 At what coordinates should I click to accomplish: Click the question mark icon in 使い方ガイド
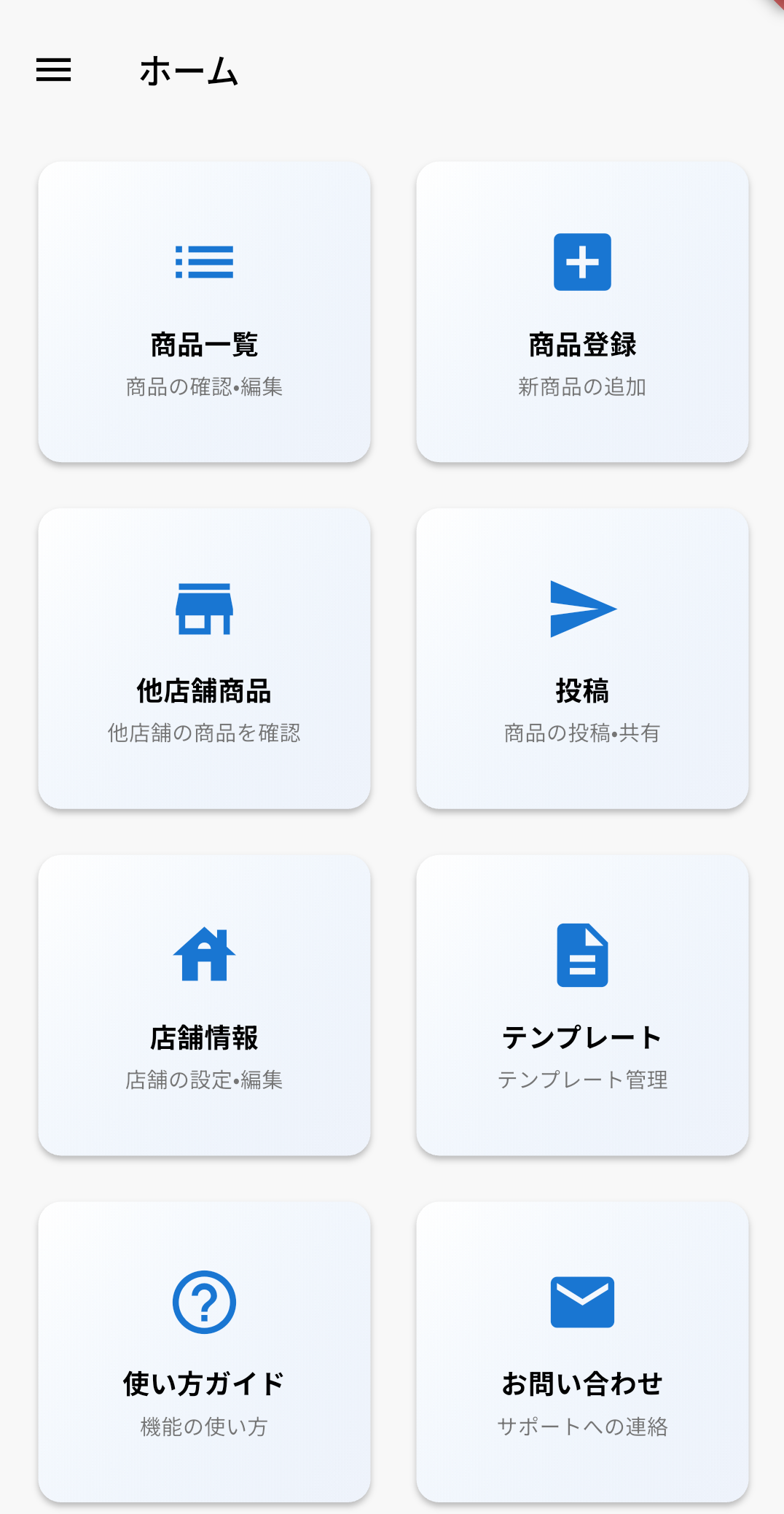pyautogui.click(x=205, y=1302)
